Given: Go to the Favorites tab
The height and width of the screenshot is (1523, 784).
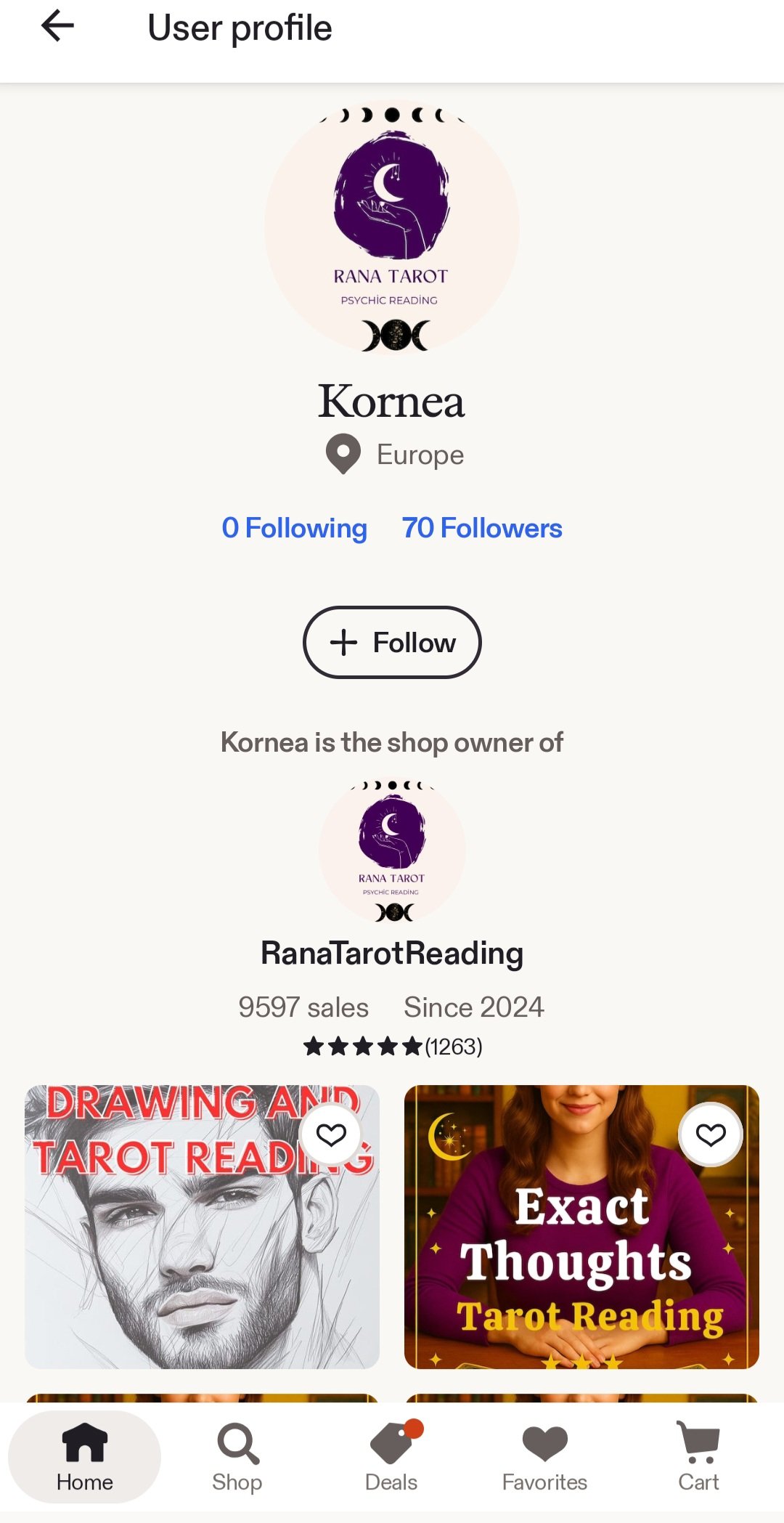Looking at the screenshot, I should click(544, 1457).
